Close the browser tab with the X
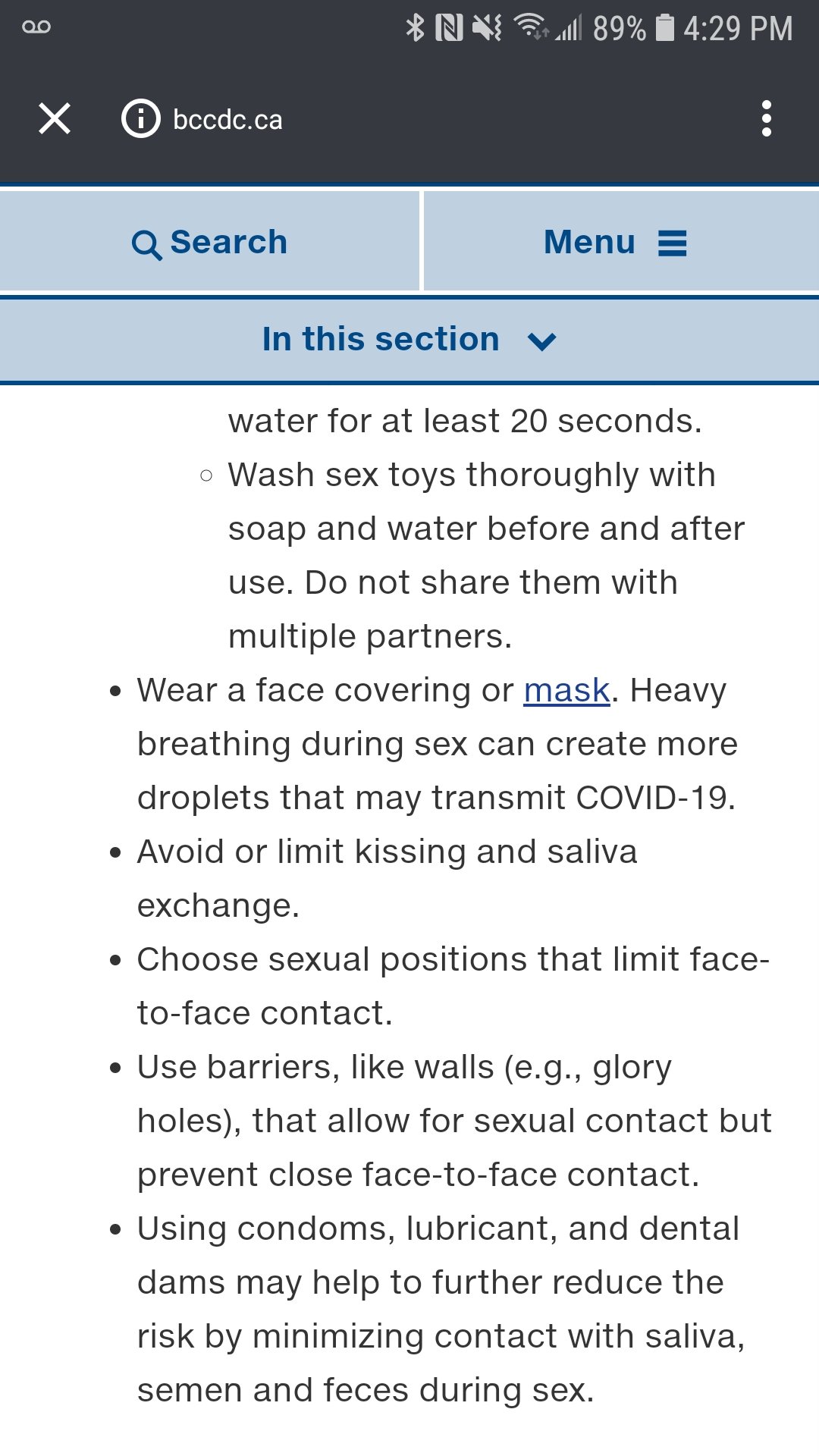 click(55, 119)
